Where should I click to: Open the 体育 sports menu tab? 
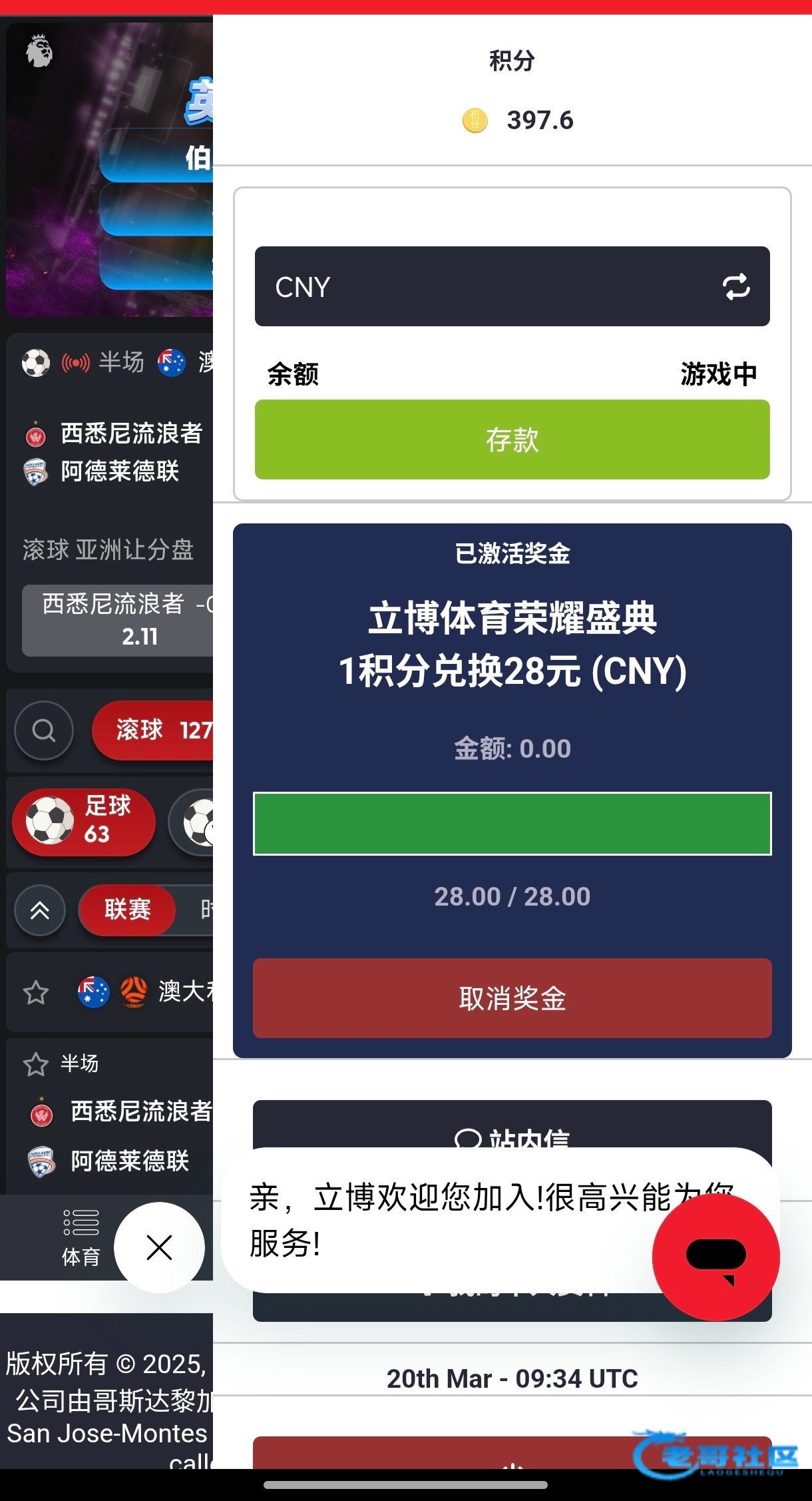(x=81, y=1237)
